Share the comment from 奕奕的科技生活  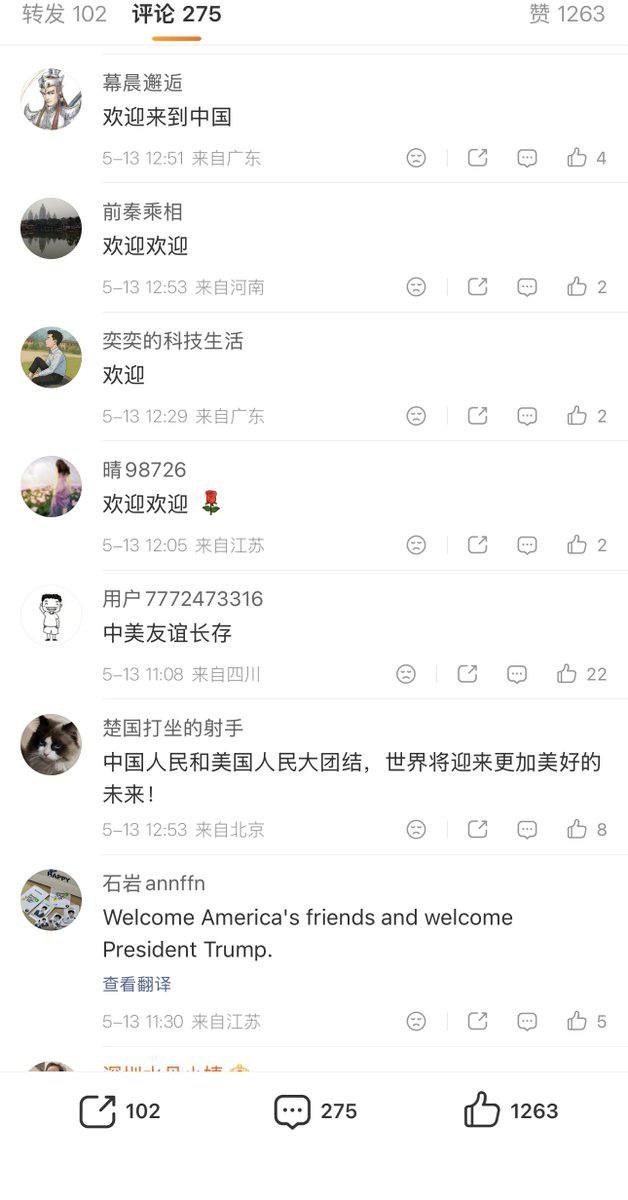click(x=478, y=416)
